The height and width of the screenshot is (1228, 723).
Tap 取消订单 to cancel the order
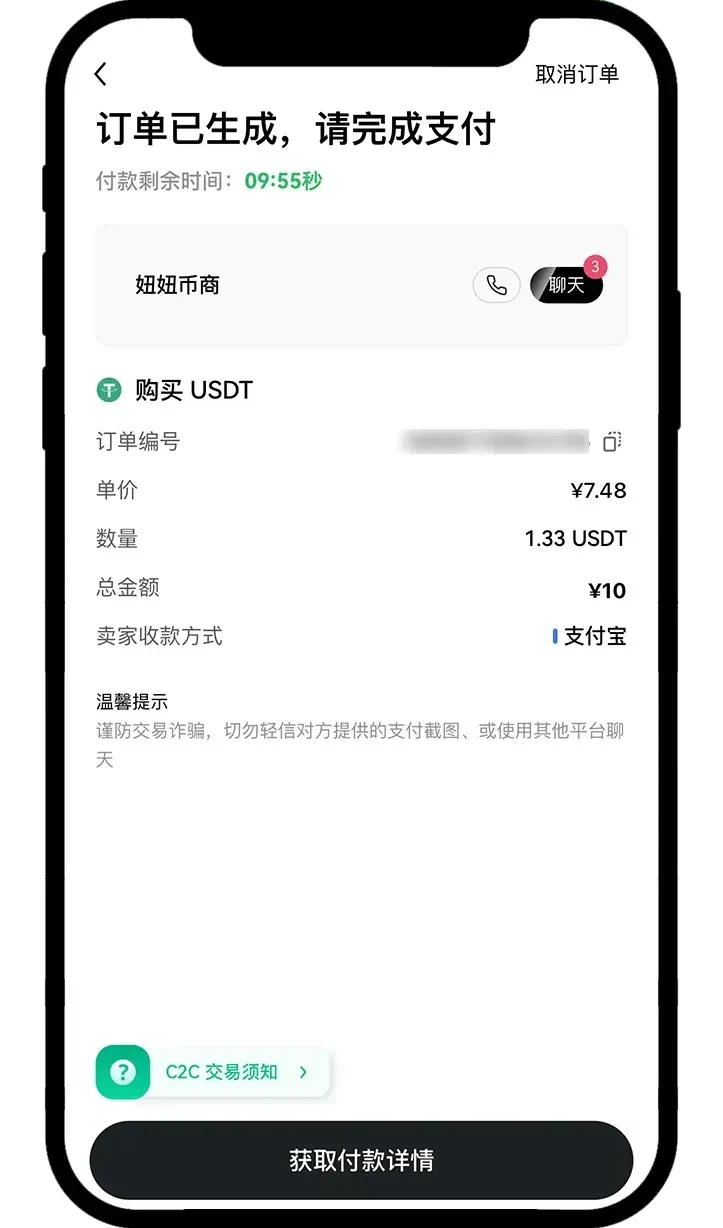pos(577,75)
